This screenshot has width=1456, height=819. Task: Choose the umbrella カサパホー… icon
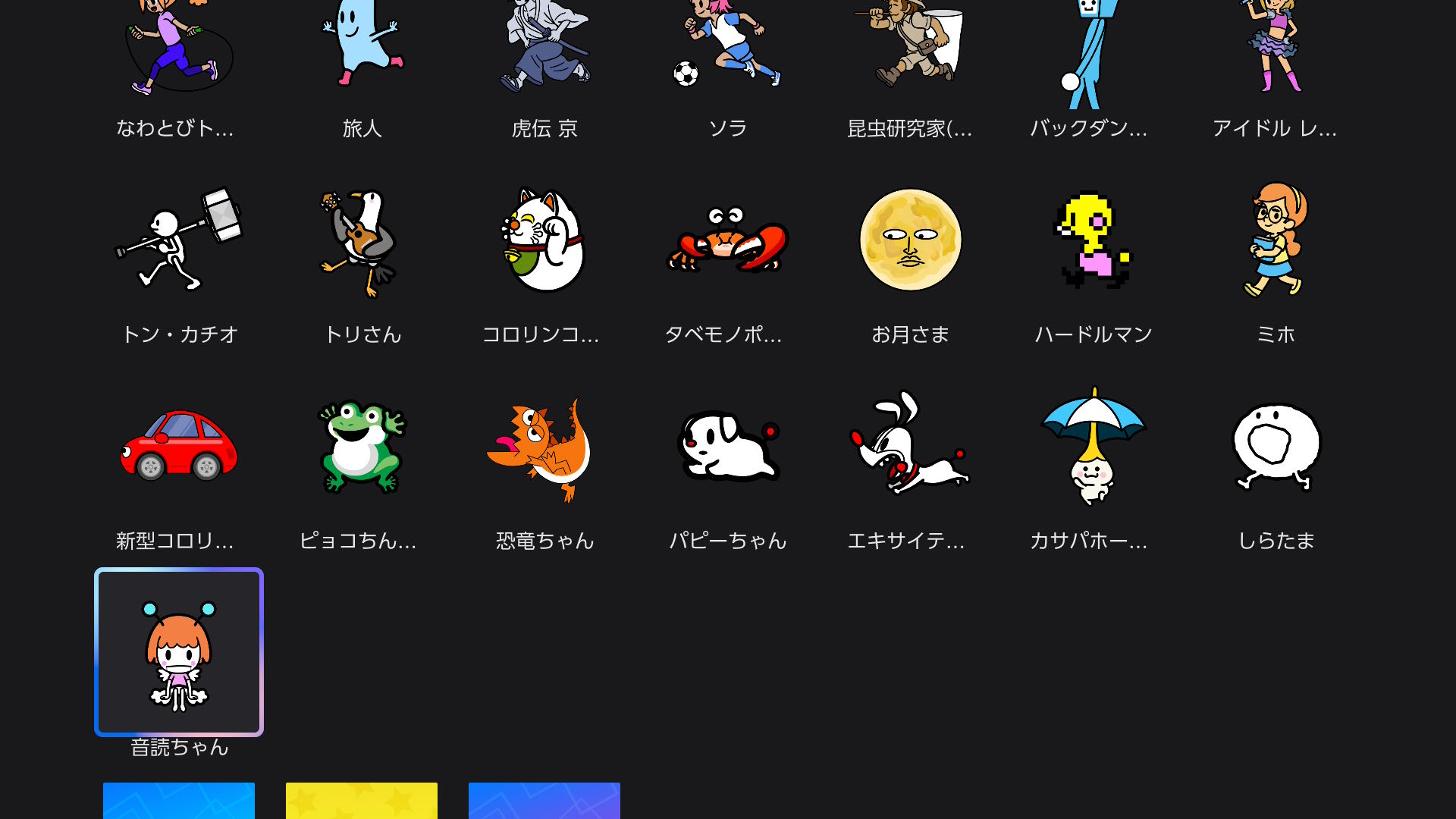[1093, 446]
